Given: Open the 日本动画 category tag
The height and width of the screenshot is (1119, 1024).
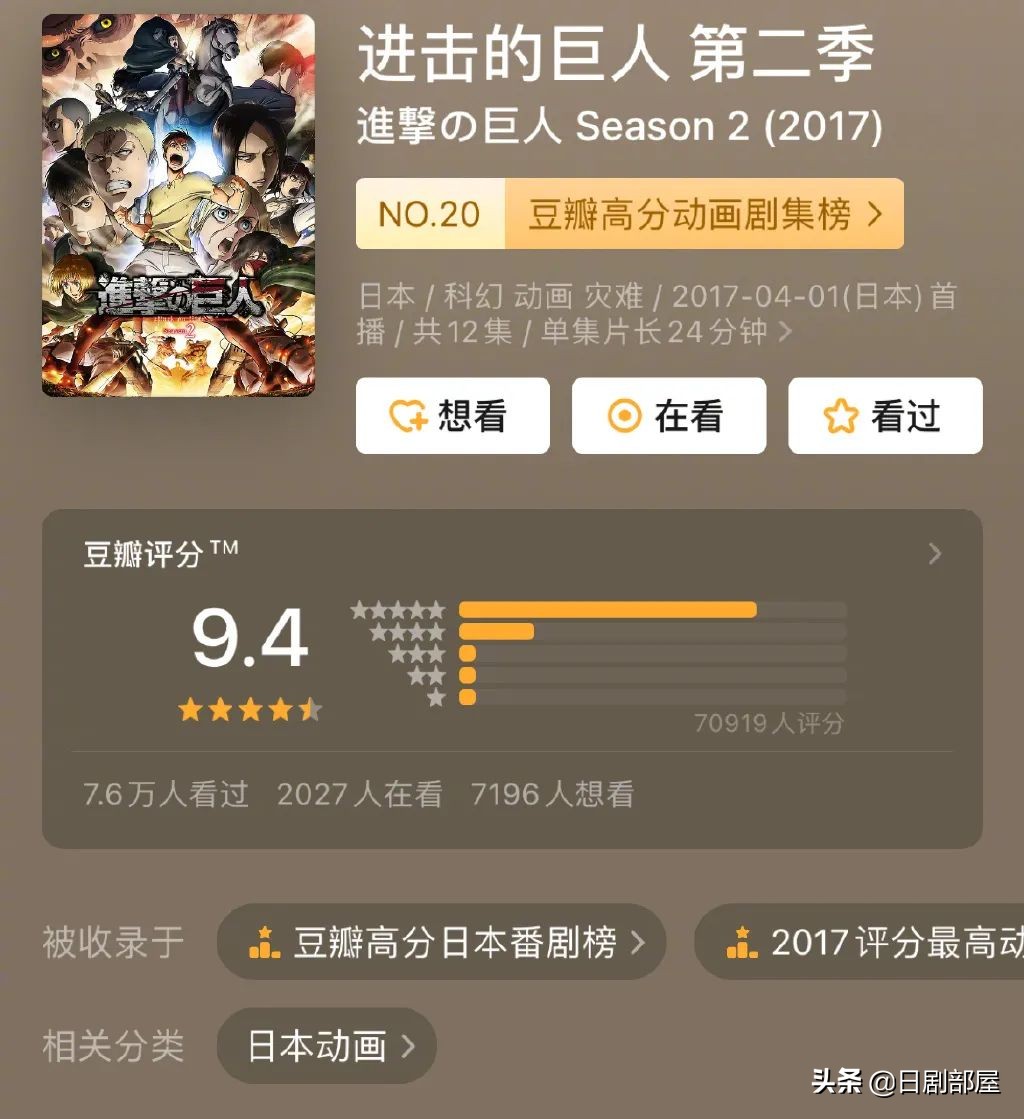Looking at the screenshot, I should pyautogui.click(x=326, y=1046).
